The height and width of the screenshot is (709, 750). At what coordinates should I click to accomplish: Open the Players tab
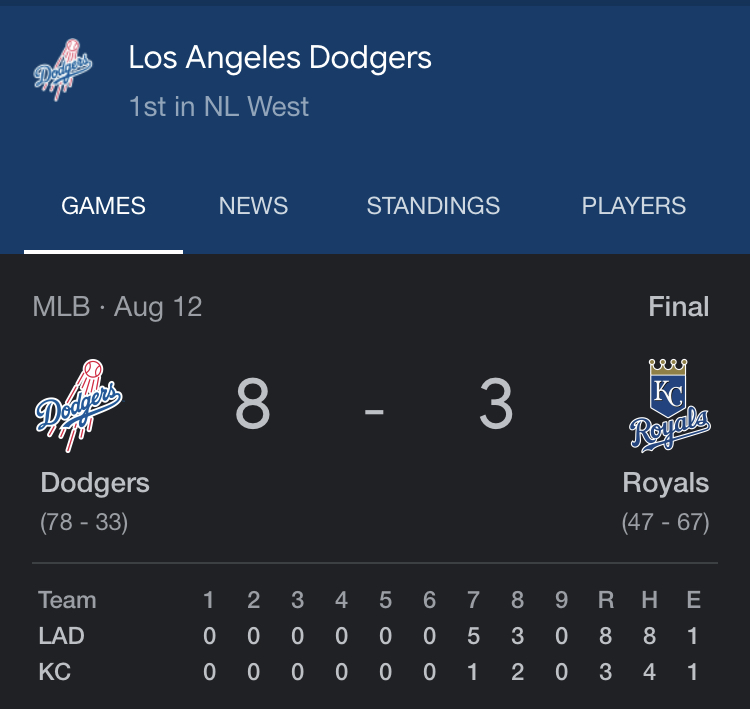pyautogui.click(x=634, y=206)
